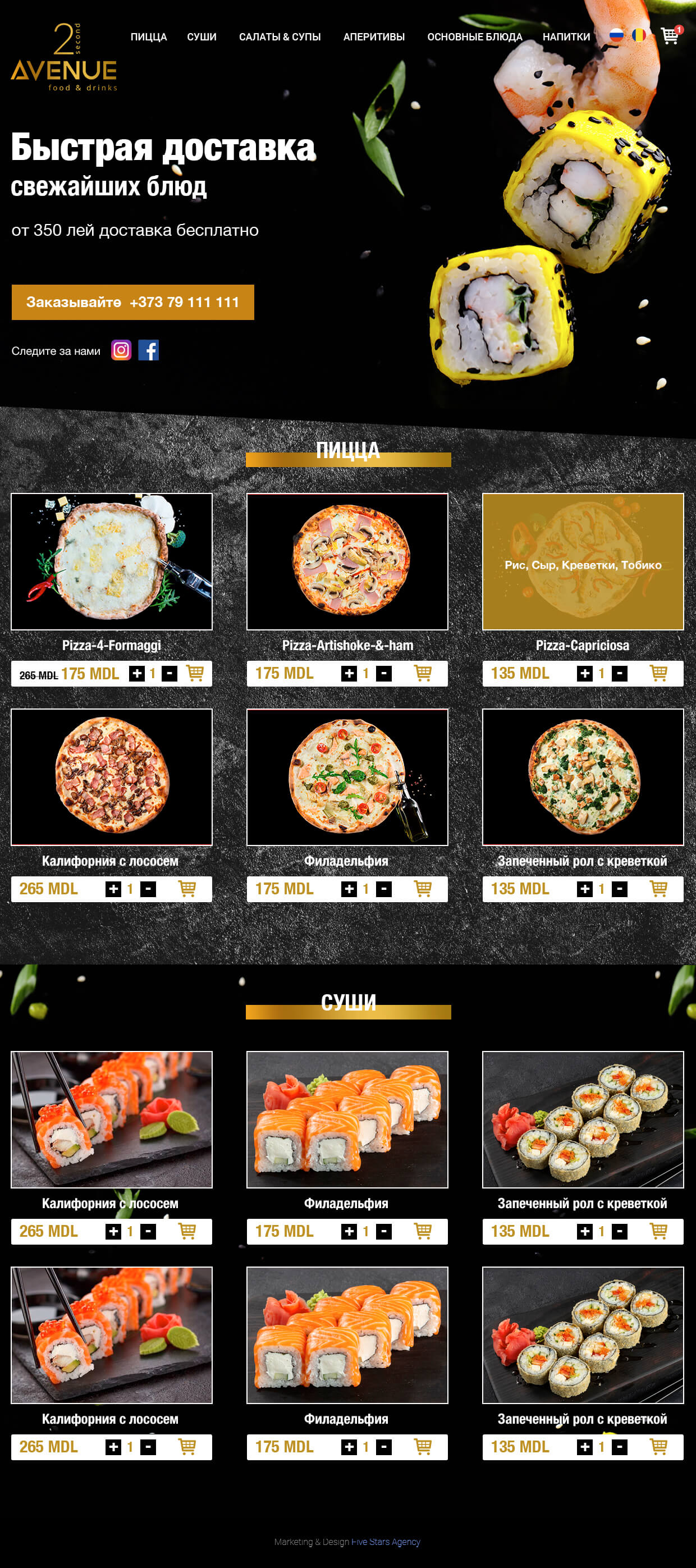Go to the СУШИ menu section

(202, 37)
